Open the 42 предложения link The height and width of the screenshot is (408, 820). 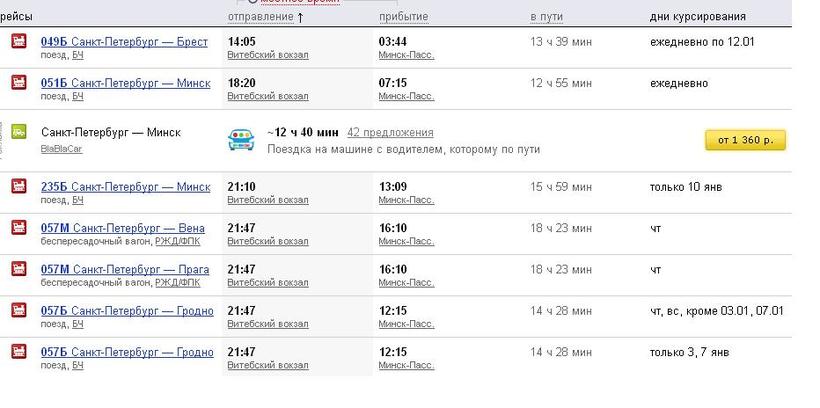(390, 132)
